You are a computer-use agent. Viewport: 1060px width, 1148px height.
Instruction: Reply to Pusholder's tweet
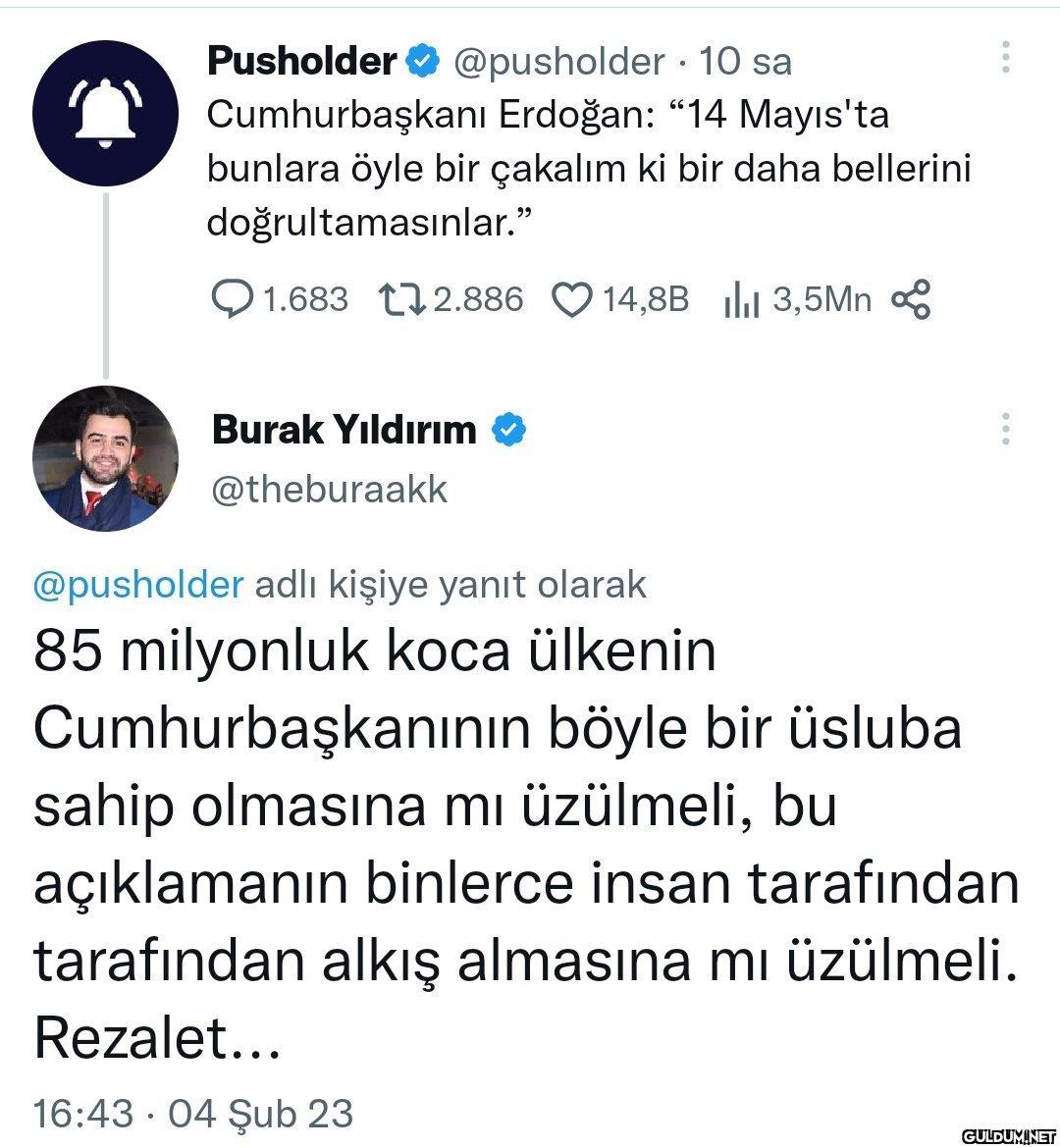(233, 299)
